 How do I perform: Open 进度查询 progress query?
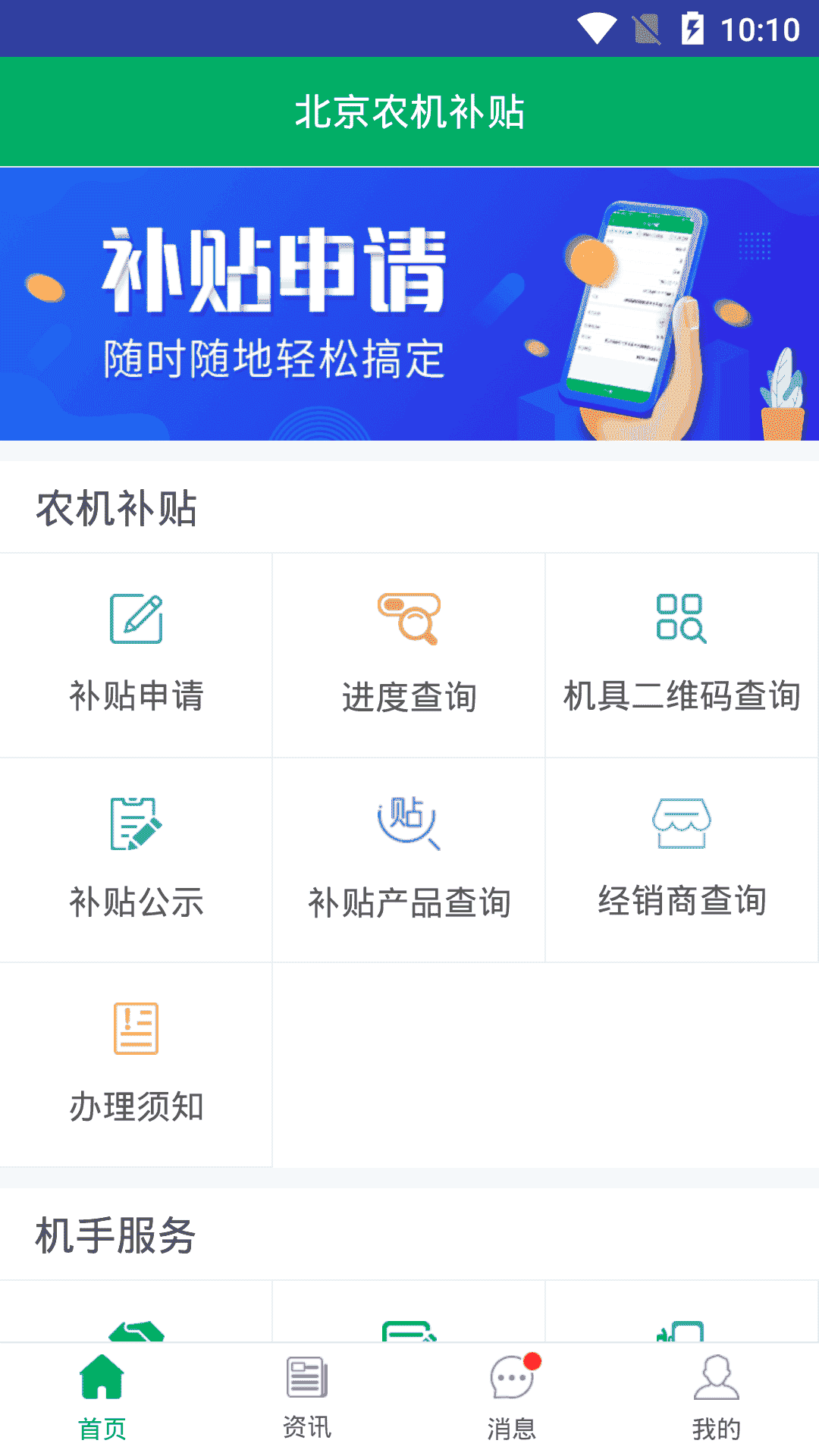409,655
